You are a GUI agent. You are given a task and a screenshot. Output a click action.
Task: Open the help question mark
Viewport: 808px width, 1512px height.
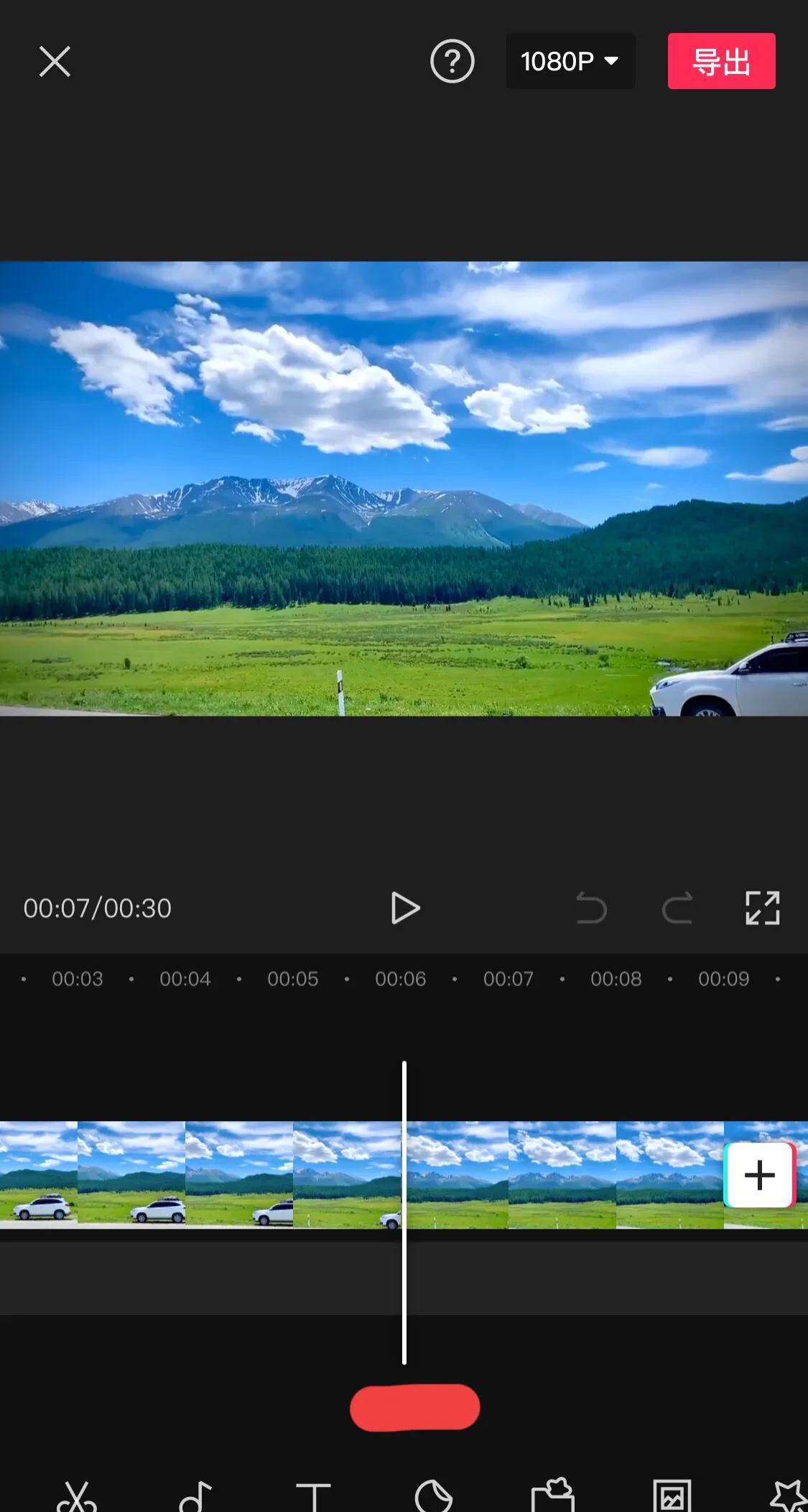[x=452, y=62]
